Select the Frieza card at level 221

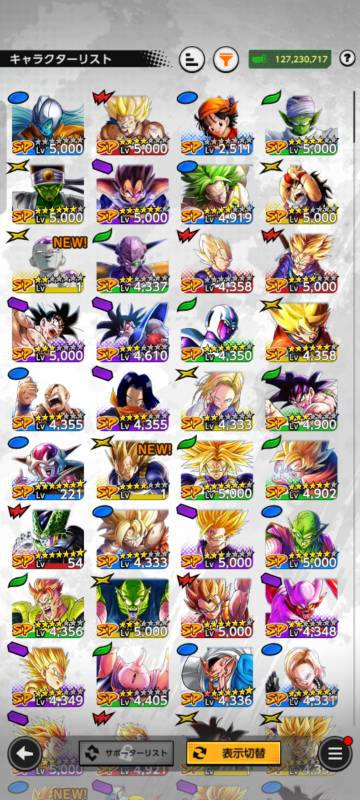[48, 470]
